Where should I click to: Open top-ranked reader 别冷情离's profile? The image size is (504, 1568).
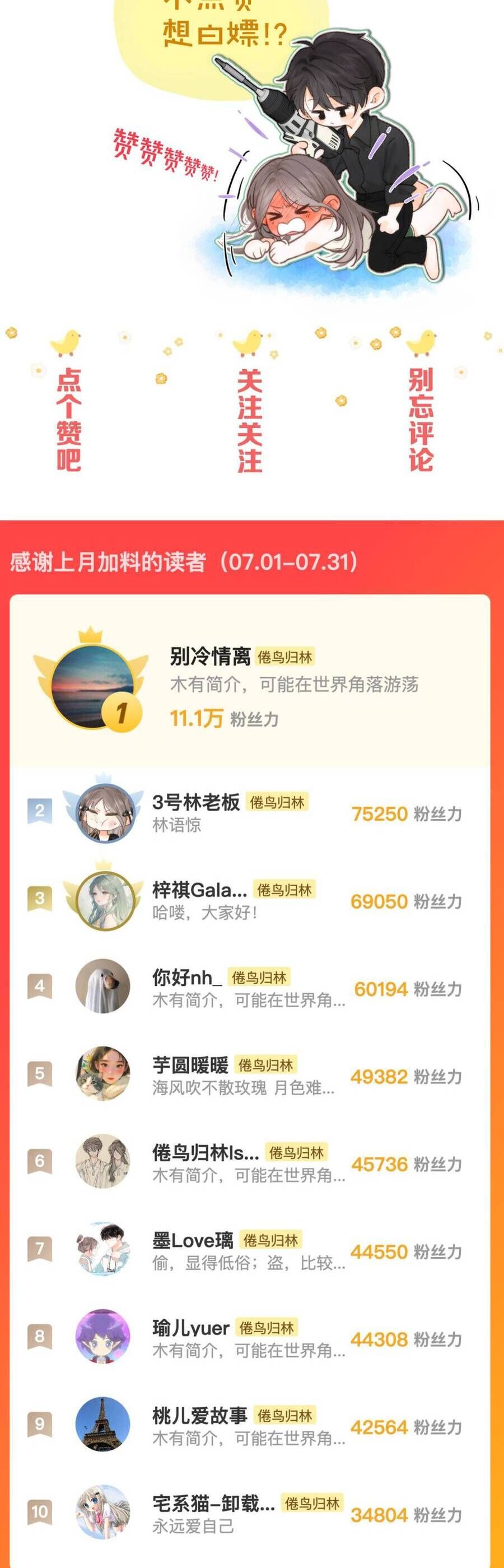[210, 656]
